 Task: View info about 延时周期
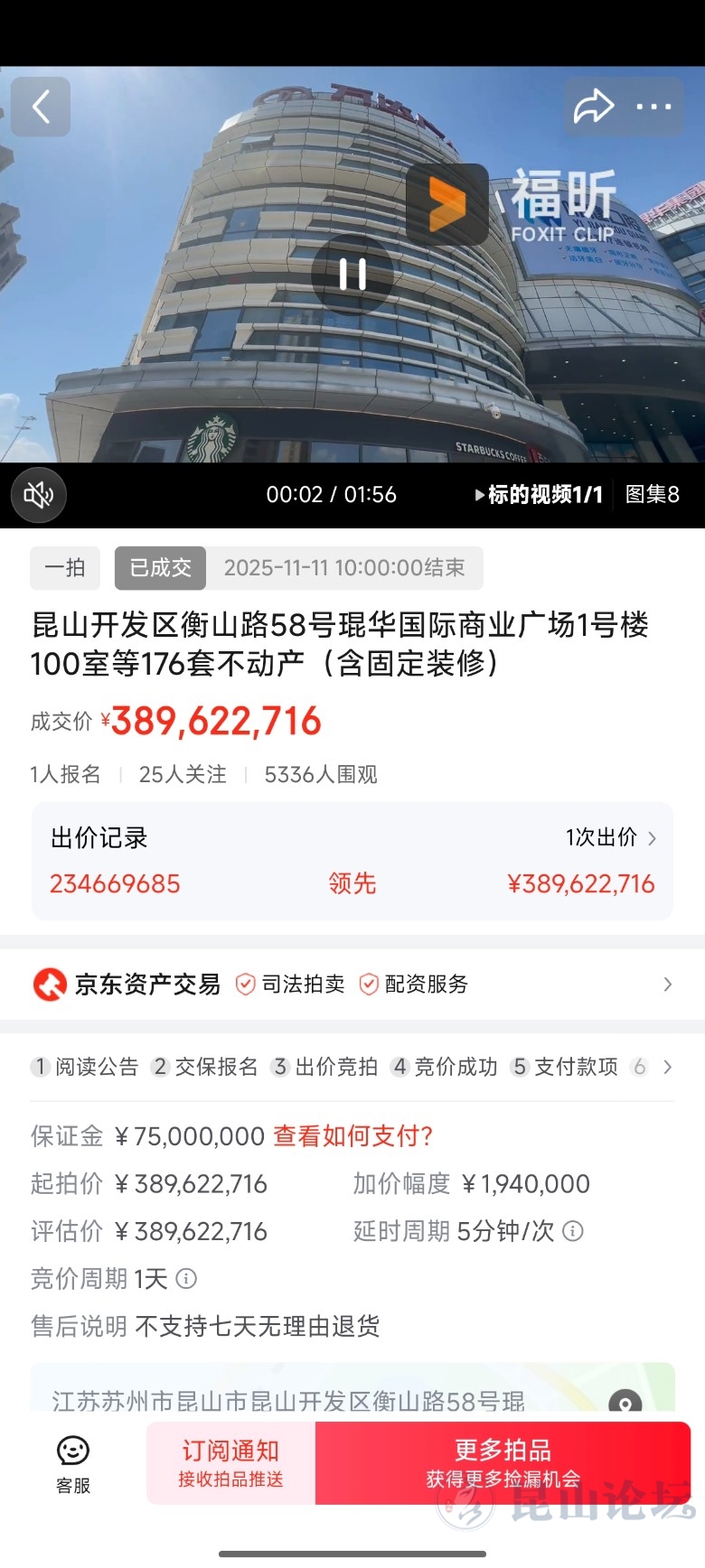click(x=573, y=1231)
